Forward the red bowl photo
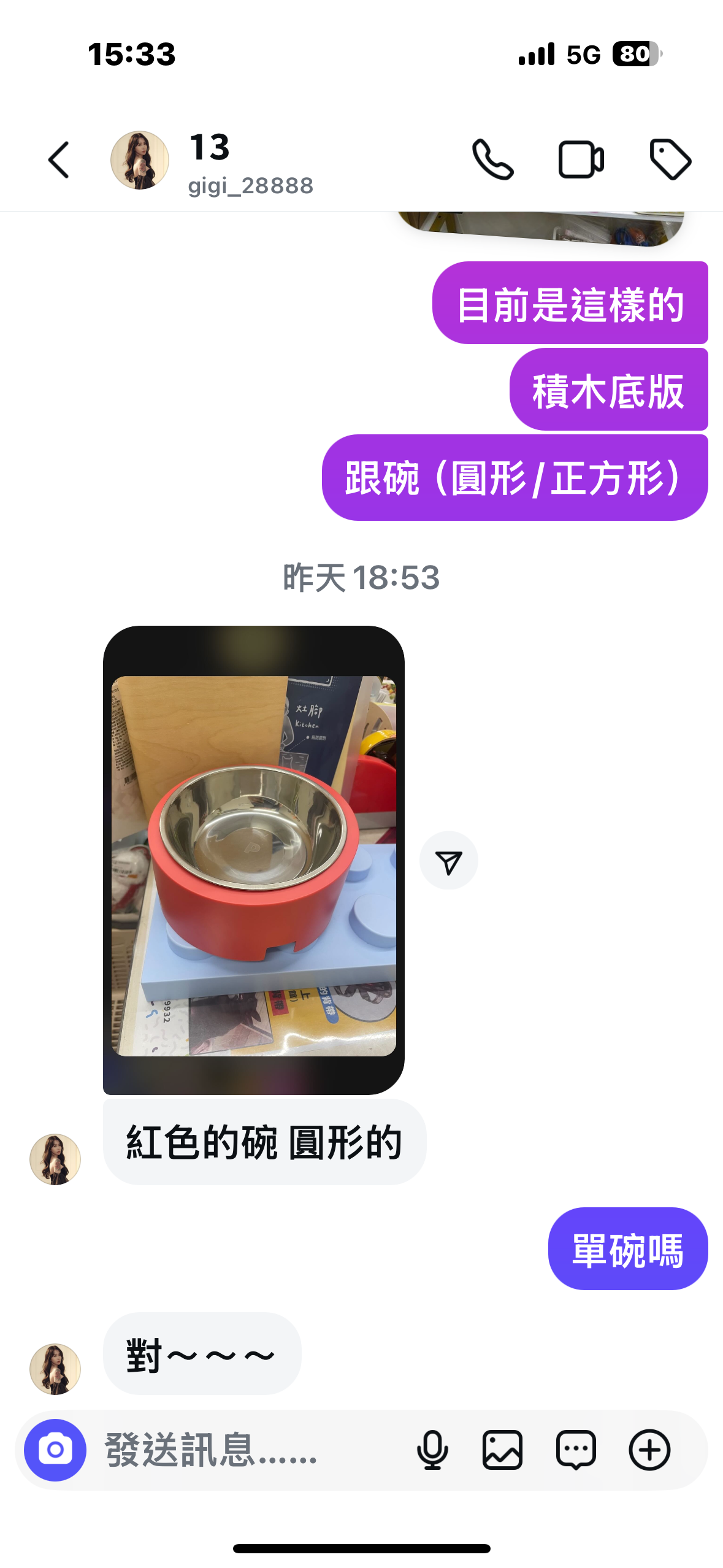Viewport: 723px width, 1568px height. tap(448, 861)
